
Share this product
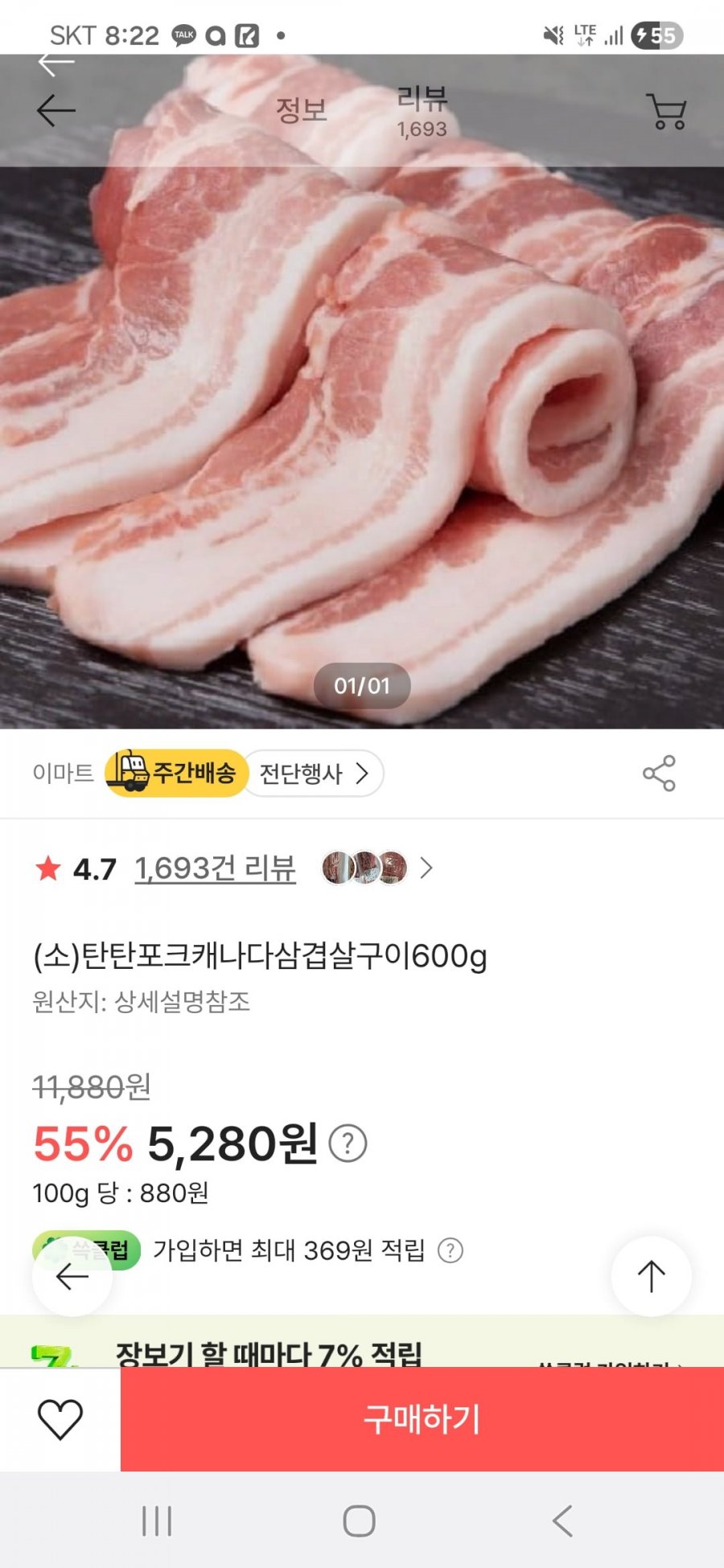click(x=659, y=774)
